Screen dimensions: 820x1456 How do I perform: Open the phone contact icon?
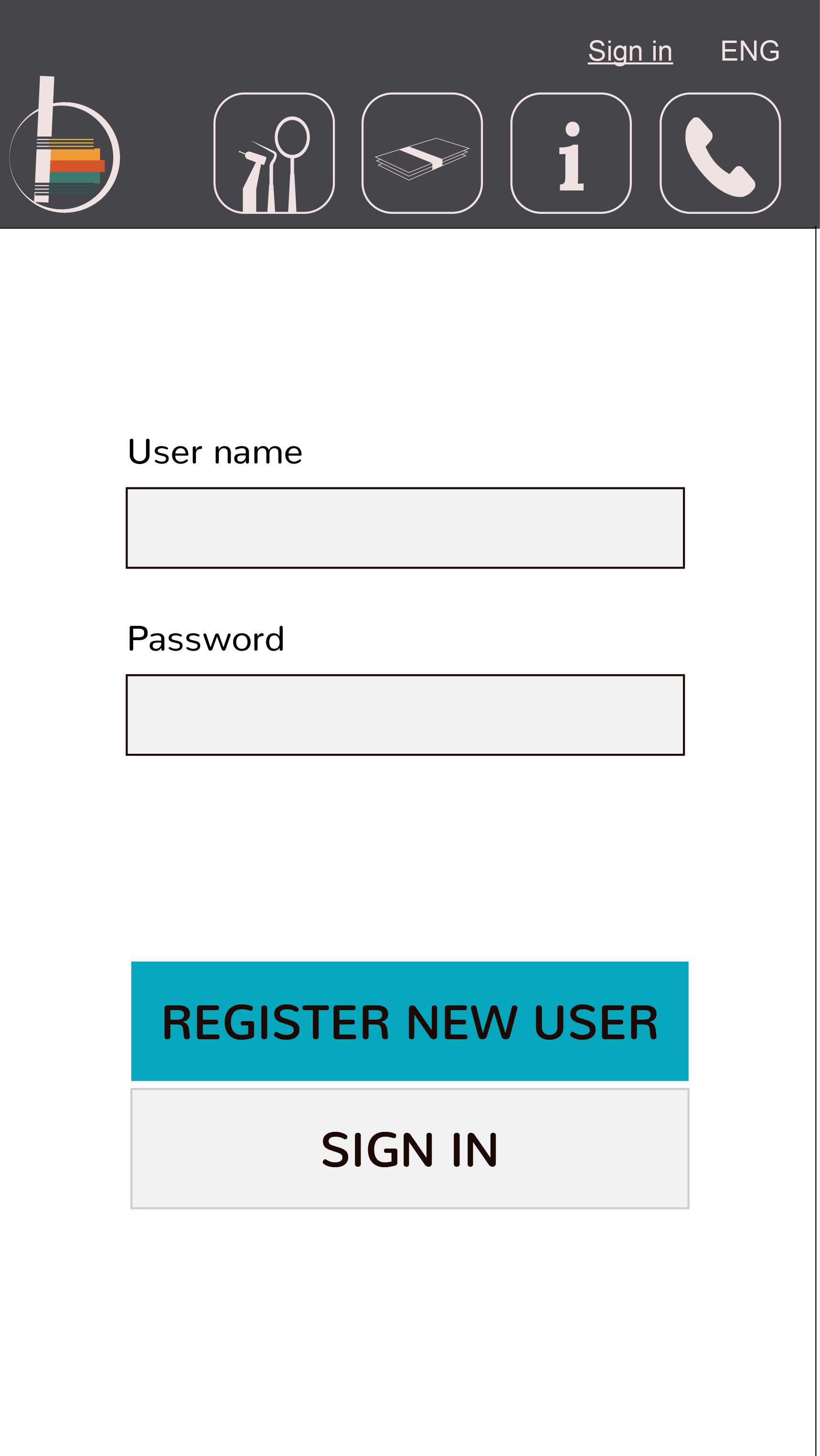[x=721, y=153]
